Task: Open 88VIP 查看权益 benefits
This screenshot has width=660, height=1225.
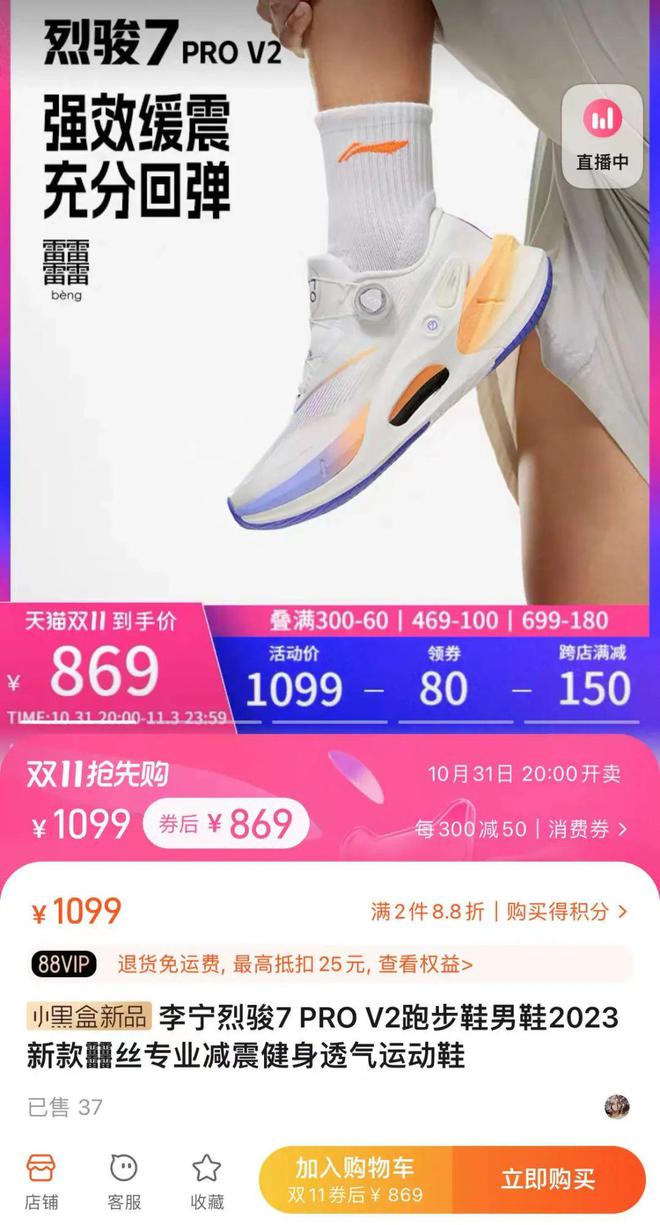Action: point(294,965)
